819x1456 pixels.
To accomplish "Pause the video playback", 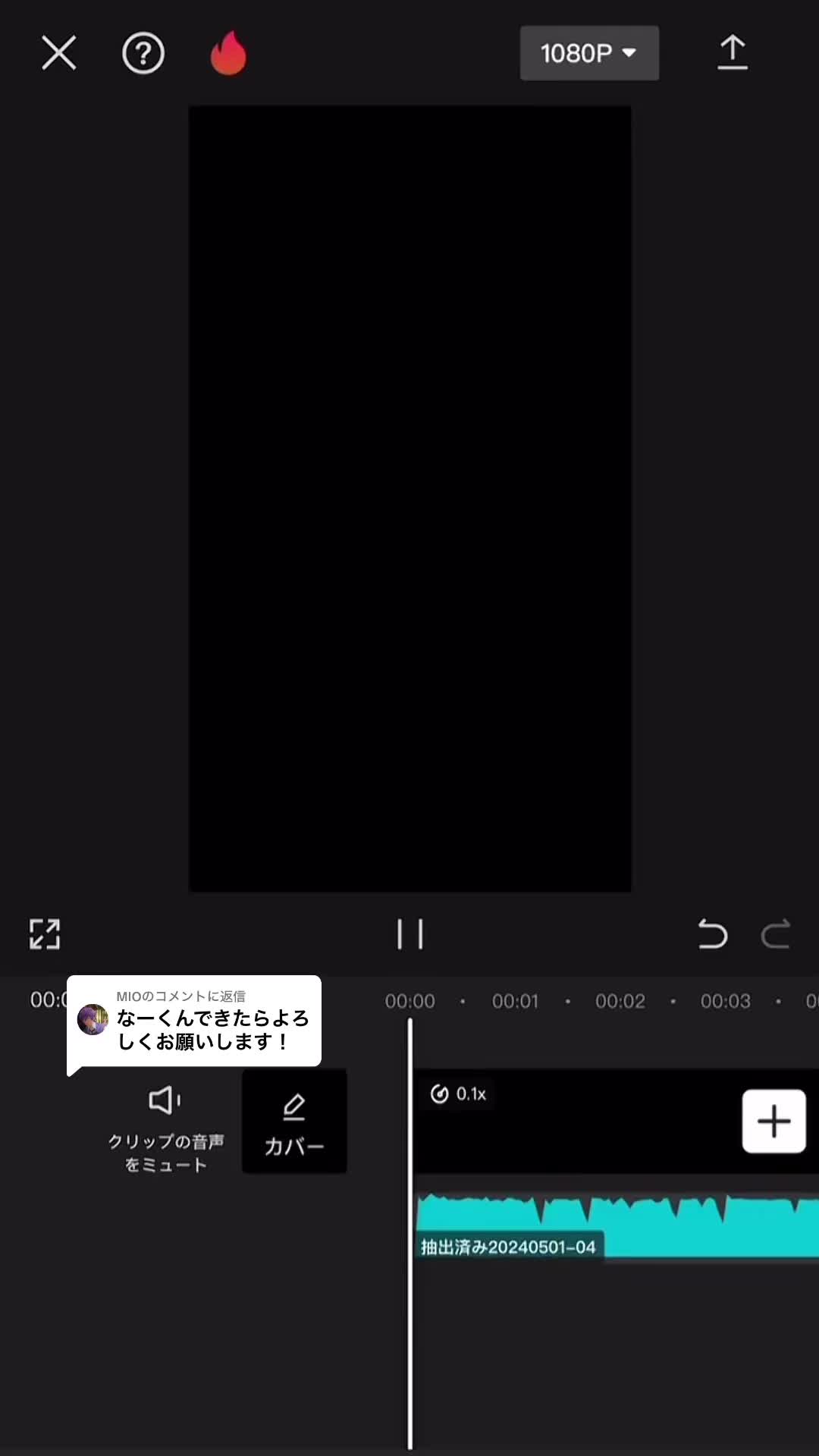I will point(410,934).
